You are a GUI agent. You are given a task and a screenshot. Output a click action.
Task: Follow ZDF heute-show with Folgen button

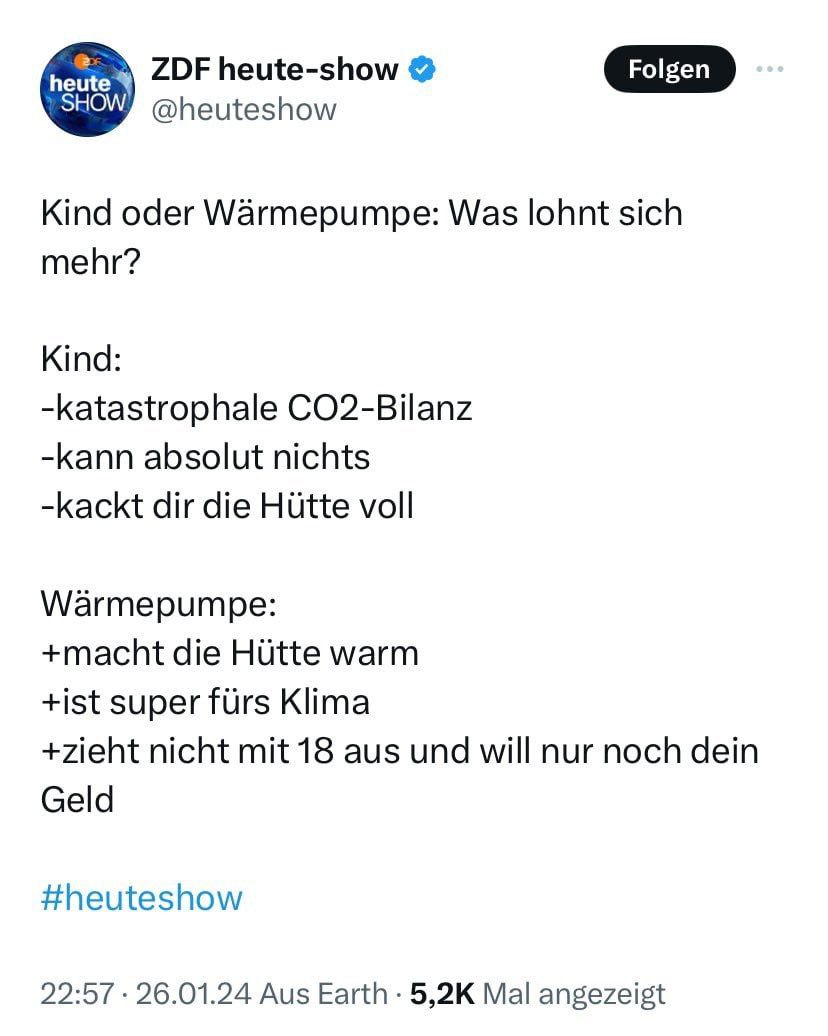669,70
